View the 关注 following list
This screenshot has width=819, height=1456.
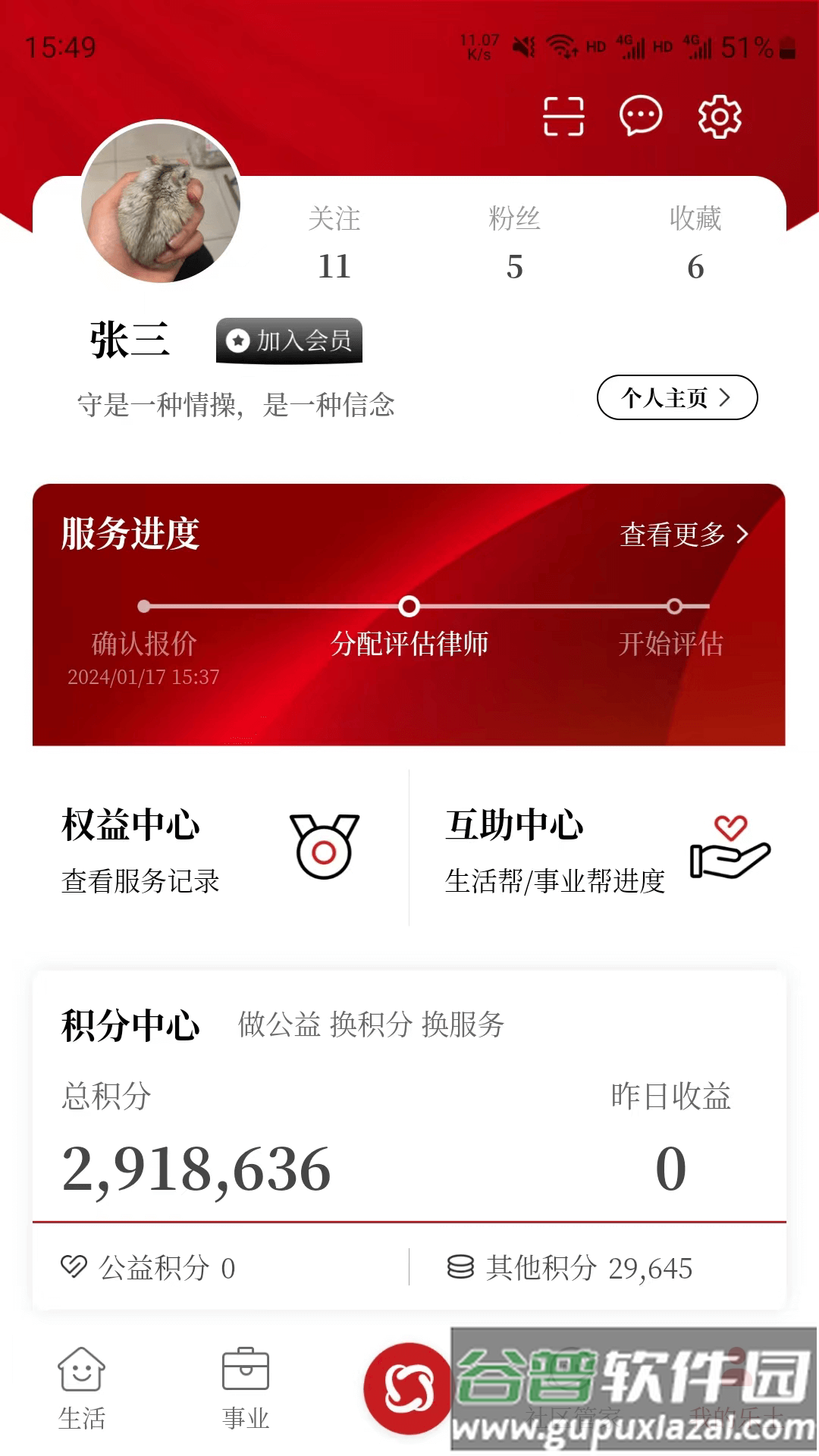(x=334, y=243)
